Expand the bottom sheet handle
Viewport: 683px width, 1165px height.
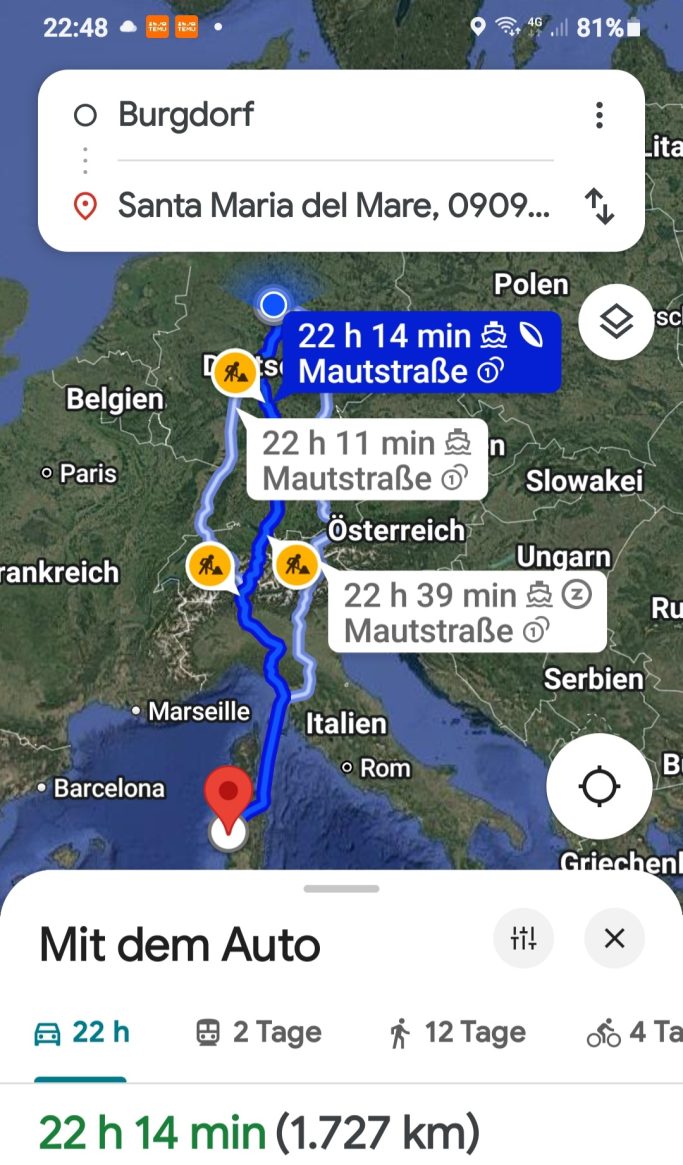(341, 889)
